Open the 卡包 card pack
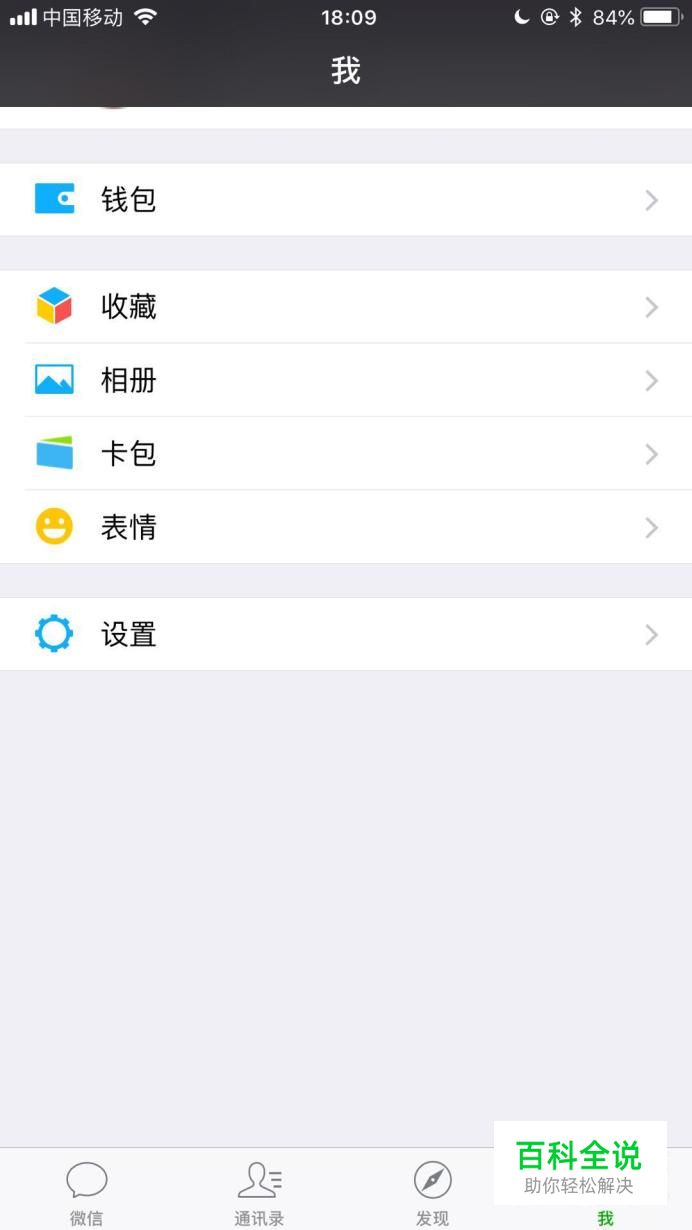This screenshot has width=692, height=1230. pos(345,454)
